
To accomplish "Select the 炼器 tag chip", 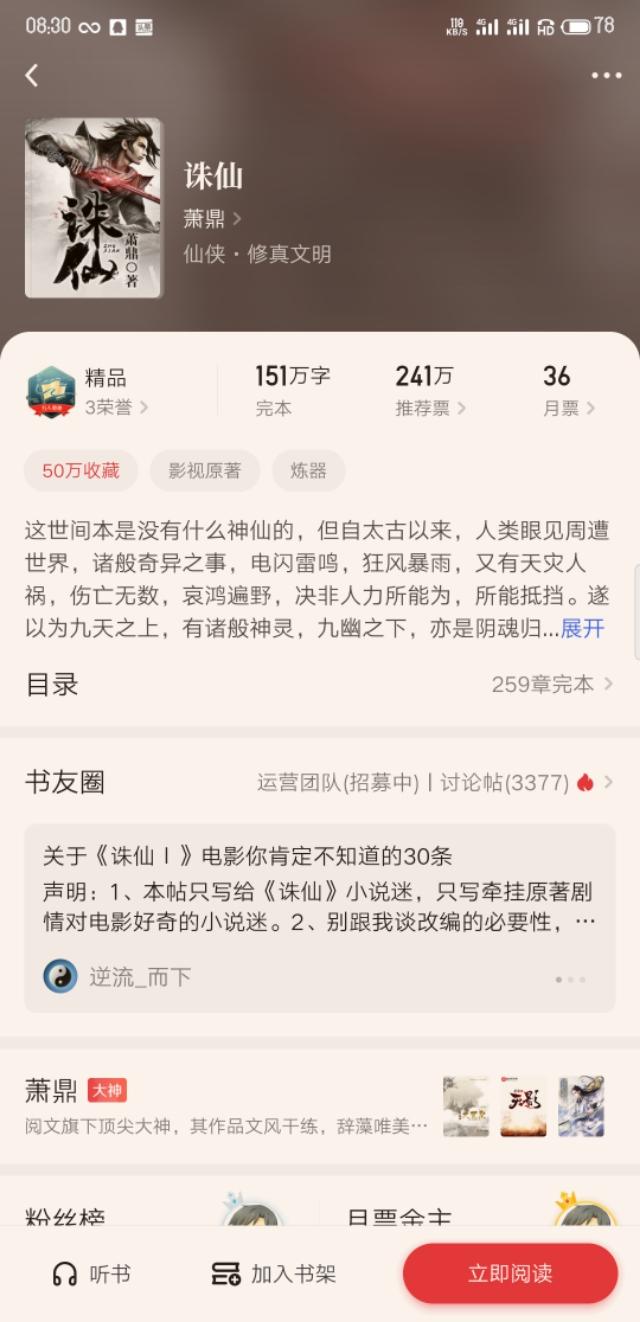I will [x=309, y=471].
